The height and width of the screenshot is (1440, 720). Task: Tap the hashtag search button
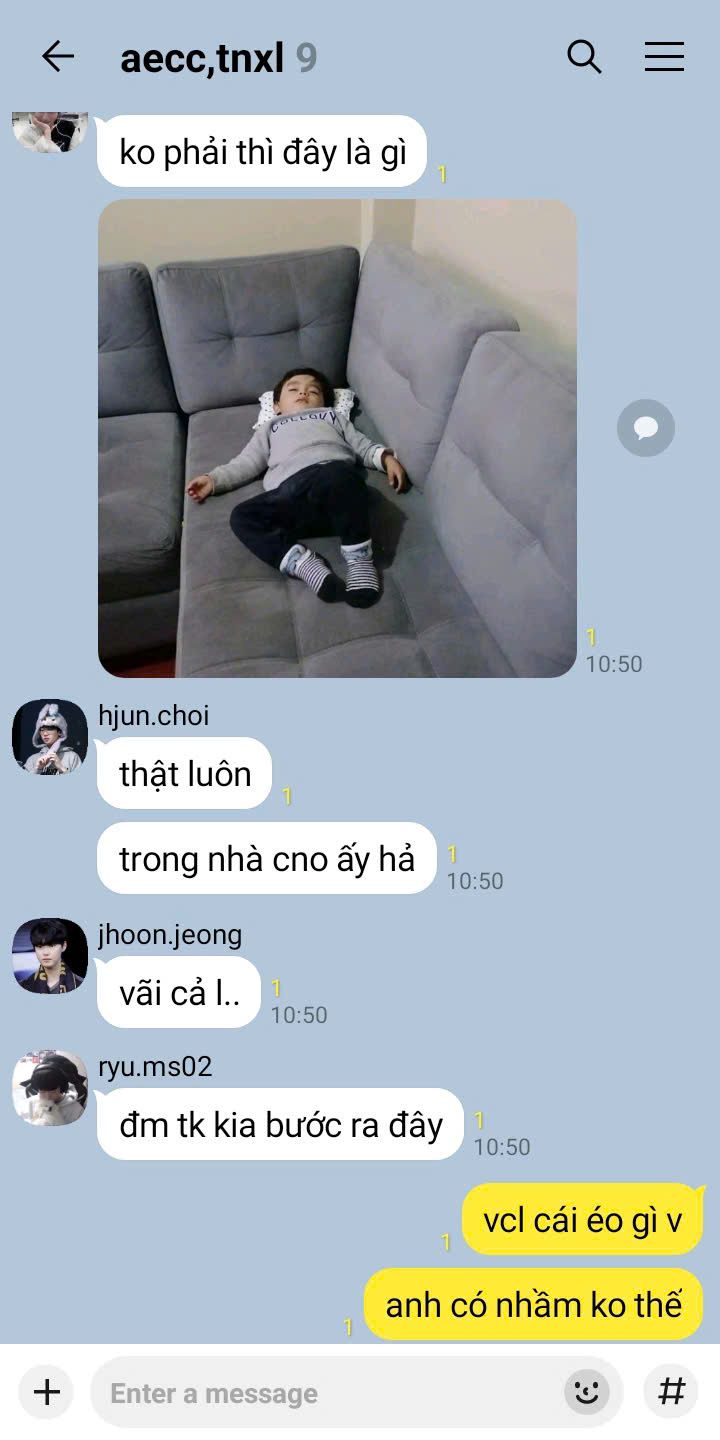pos(671,1391)
